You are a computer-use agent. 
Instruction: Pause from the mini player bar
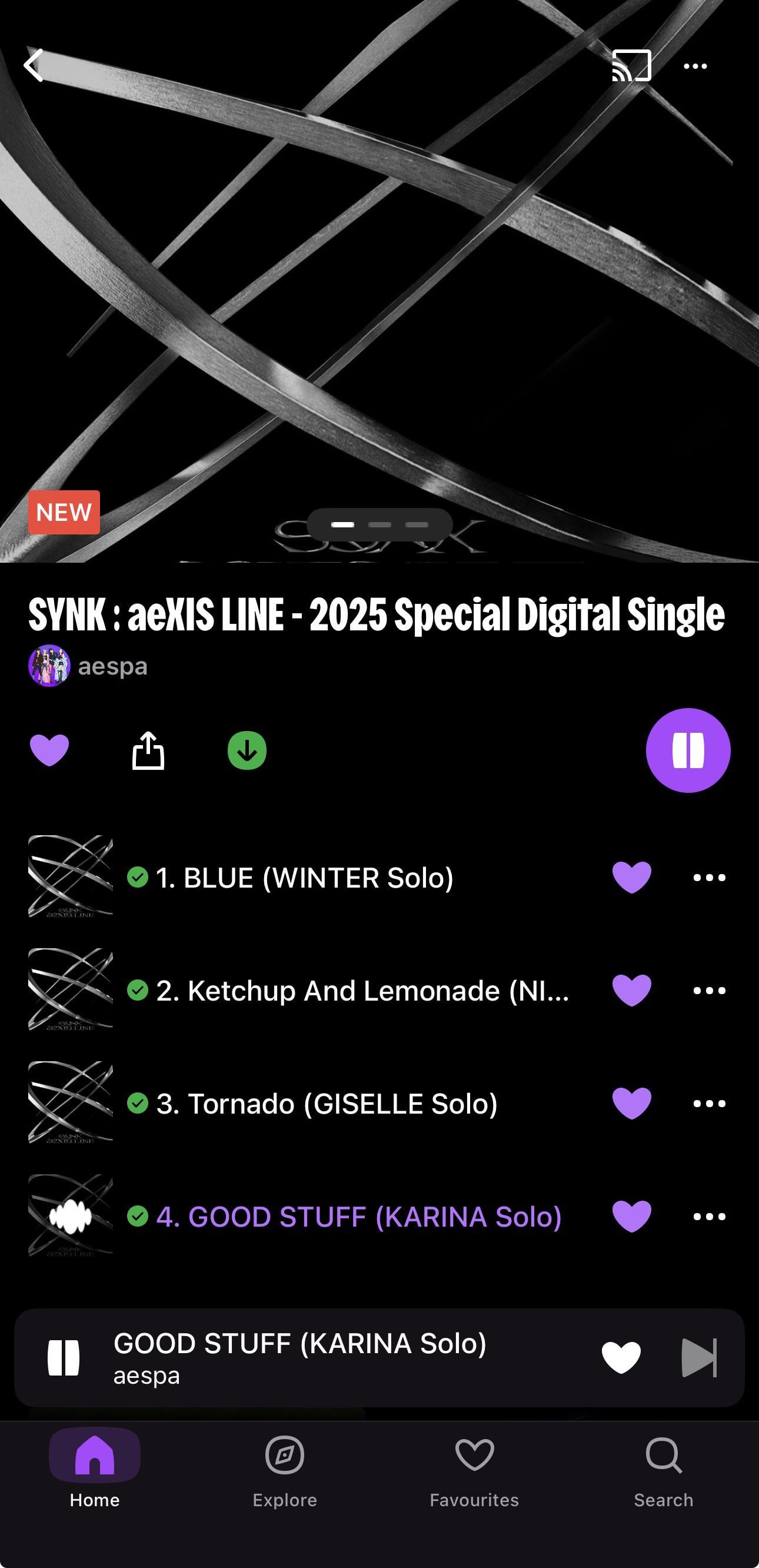(64, 1357)
